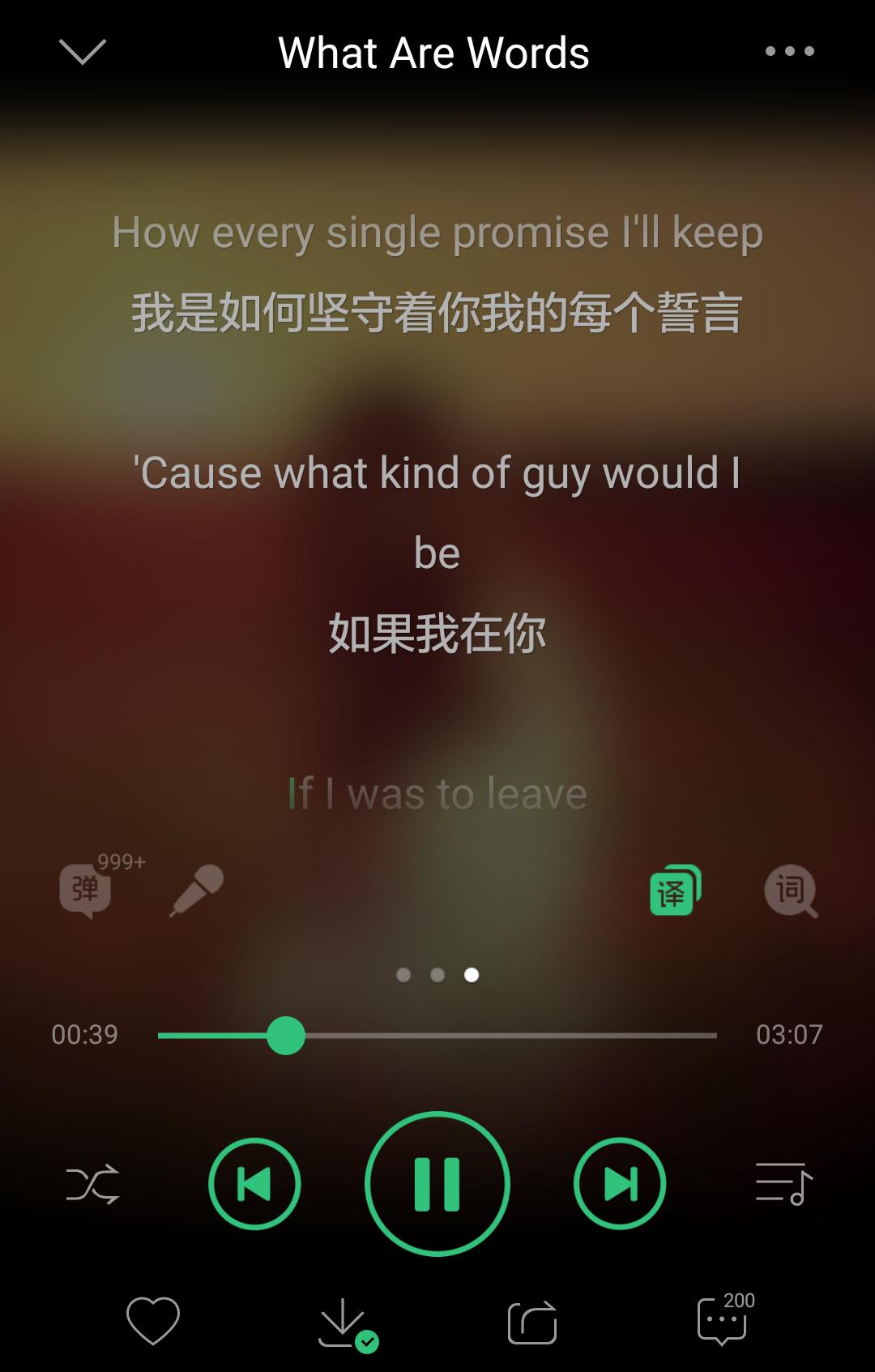
Task: Select the lyric line 'If I was to leave'
Action: [x=436, y=795]
